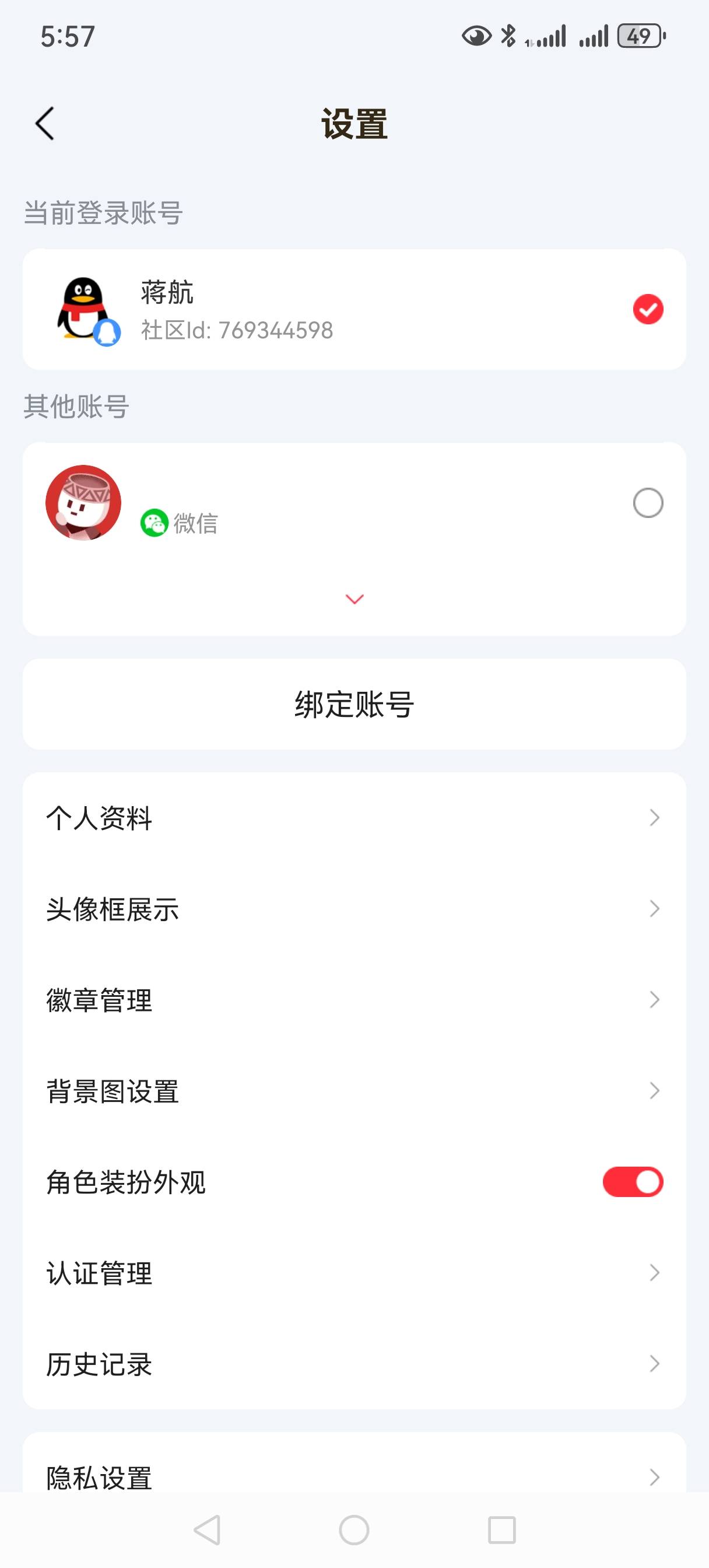Image resolution: width=709 pixels, height=1568 pixels.
Task: Expand the other accounts list chevron
Action: pyautogui.click(x=354, y=599)
